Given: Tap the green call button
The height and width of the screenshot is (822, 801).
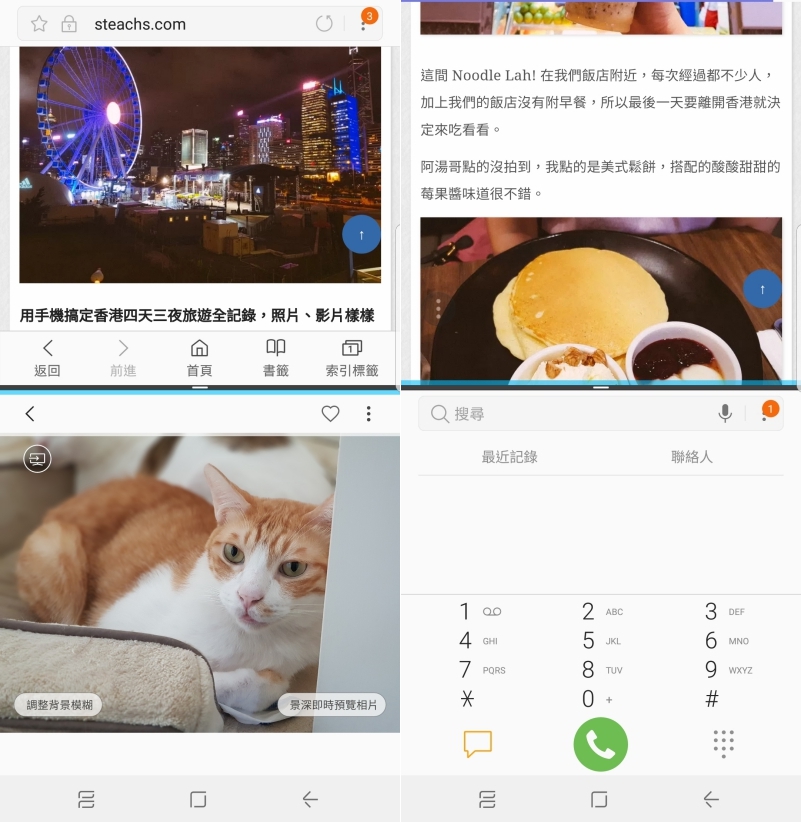Looking at the screenshot, I should [600, 744].
